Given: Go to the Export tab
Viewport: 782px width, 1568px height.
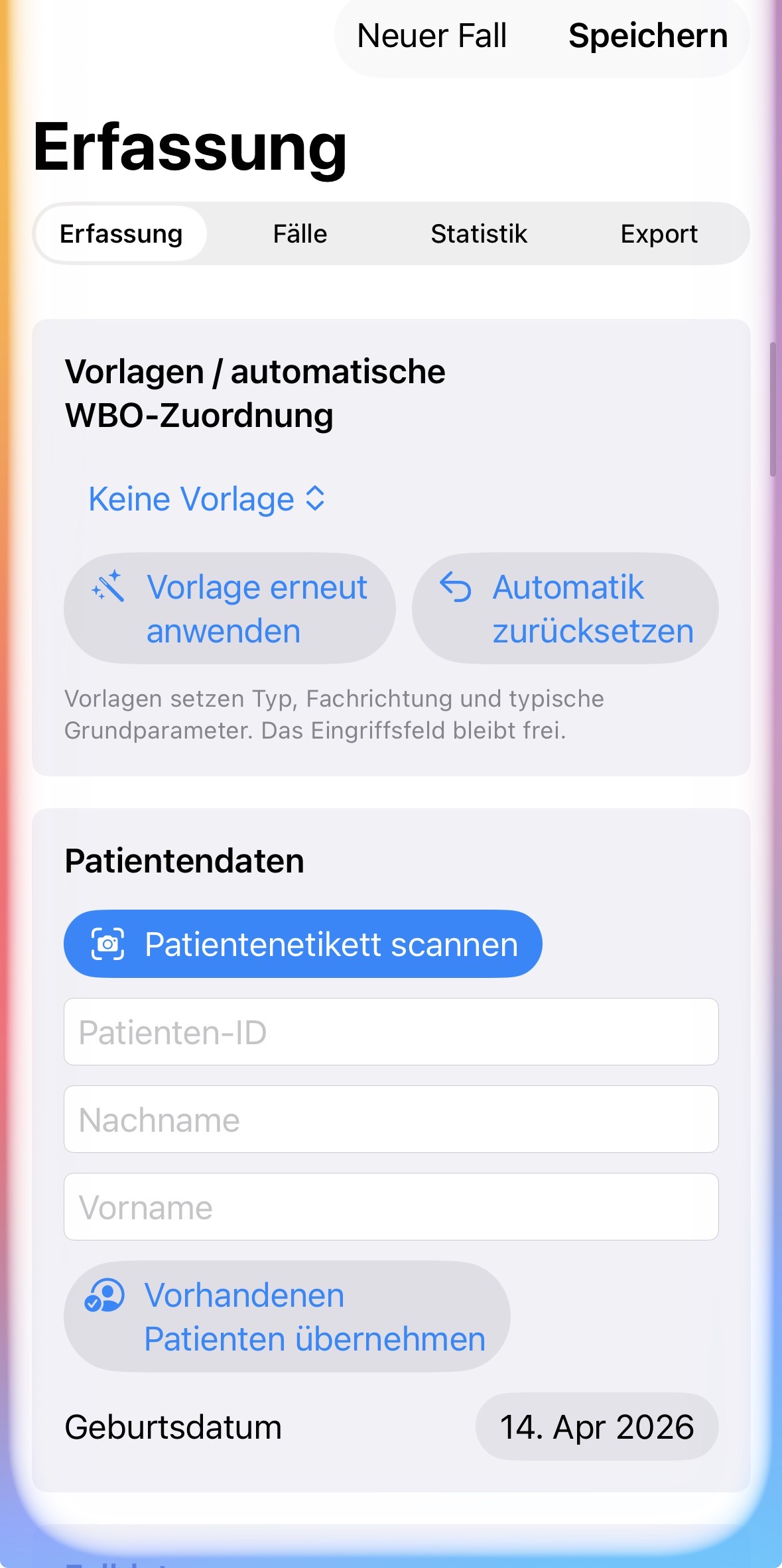Looking at the screenshot, I should (x=659, y=234).
